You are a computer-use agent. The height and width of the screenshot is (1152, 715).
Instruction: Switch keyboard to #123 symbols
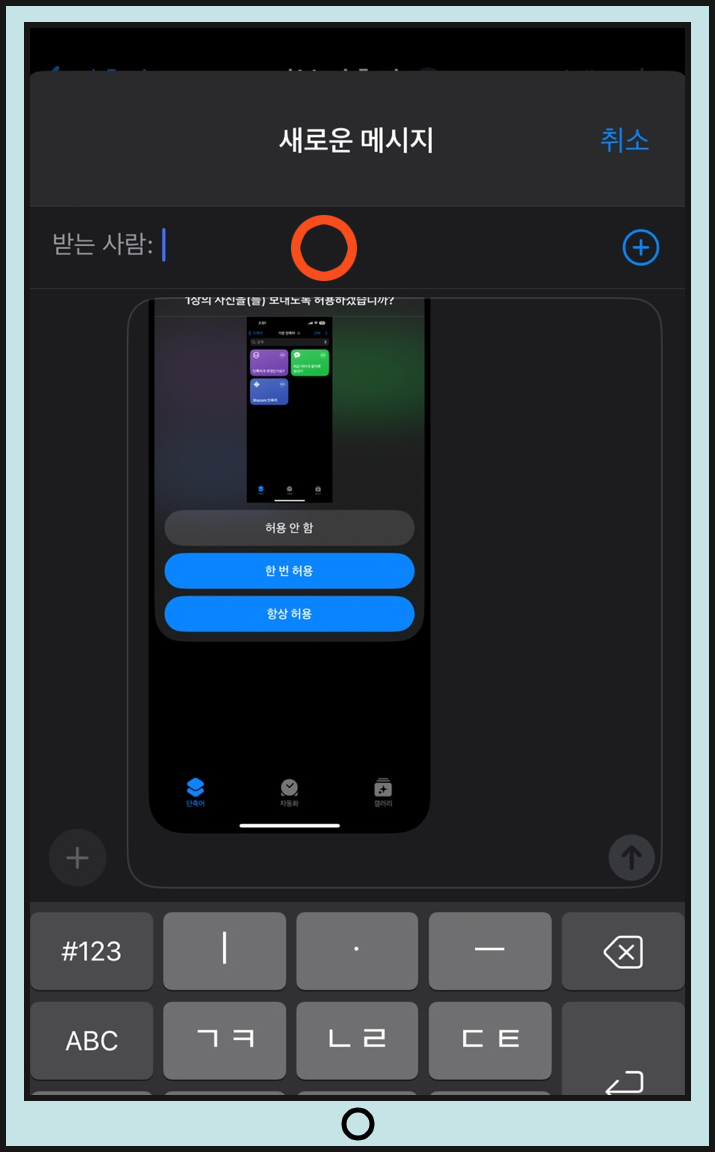(x=92, y=951)
